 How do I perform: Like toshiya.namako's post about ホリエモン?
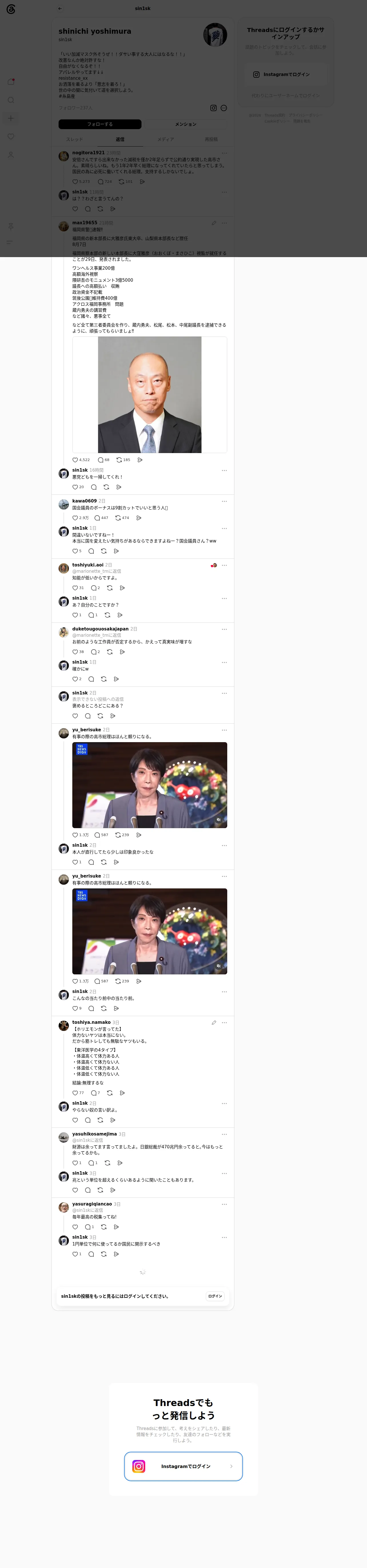click(75, 1093)
